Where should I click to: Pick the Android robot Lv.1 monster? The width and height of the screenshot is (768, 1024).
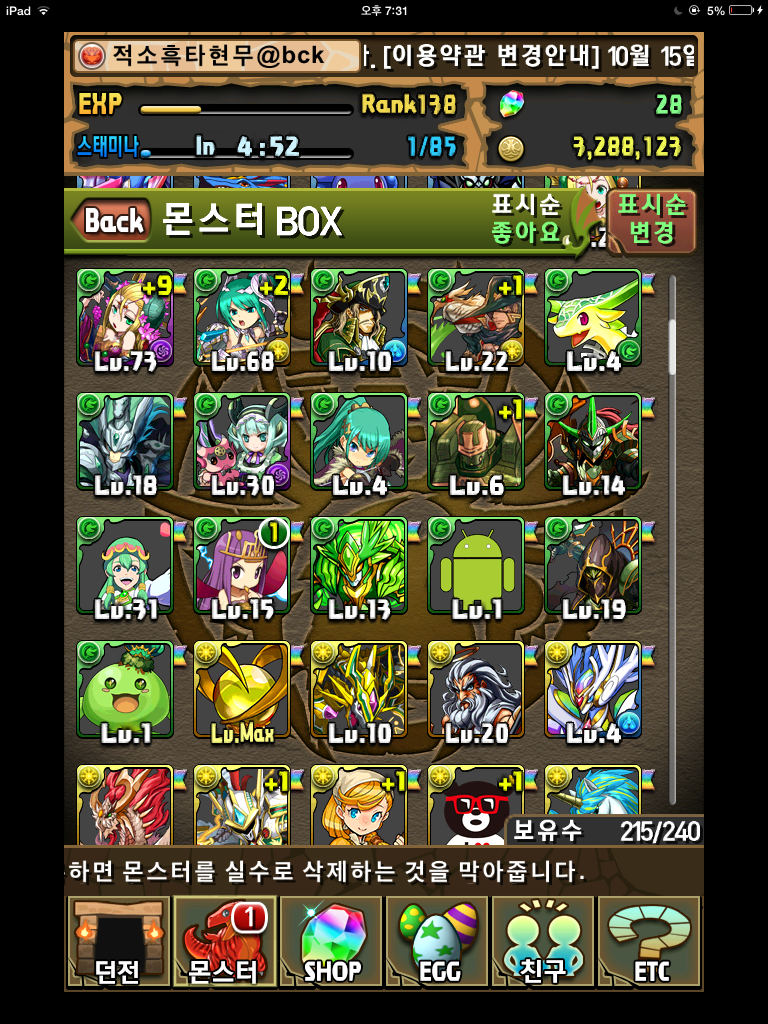[476, 566]
